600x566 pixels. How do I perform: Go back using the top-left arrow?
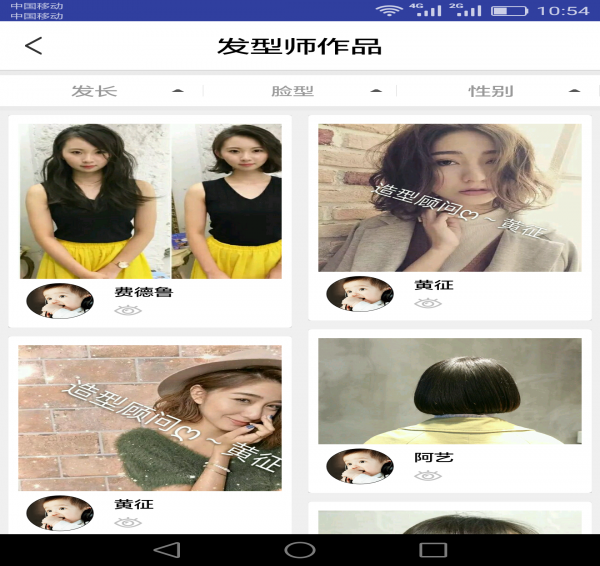(34, 46)
